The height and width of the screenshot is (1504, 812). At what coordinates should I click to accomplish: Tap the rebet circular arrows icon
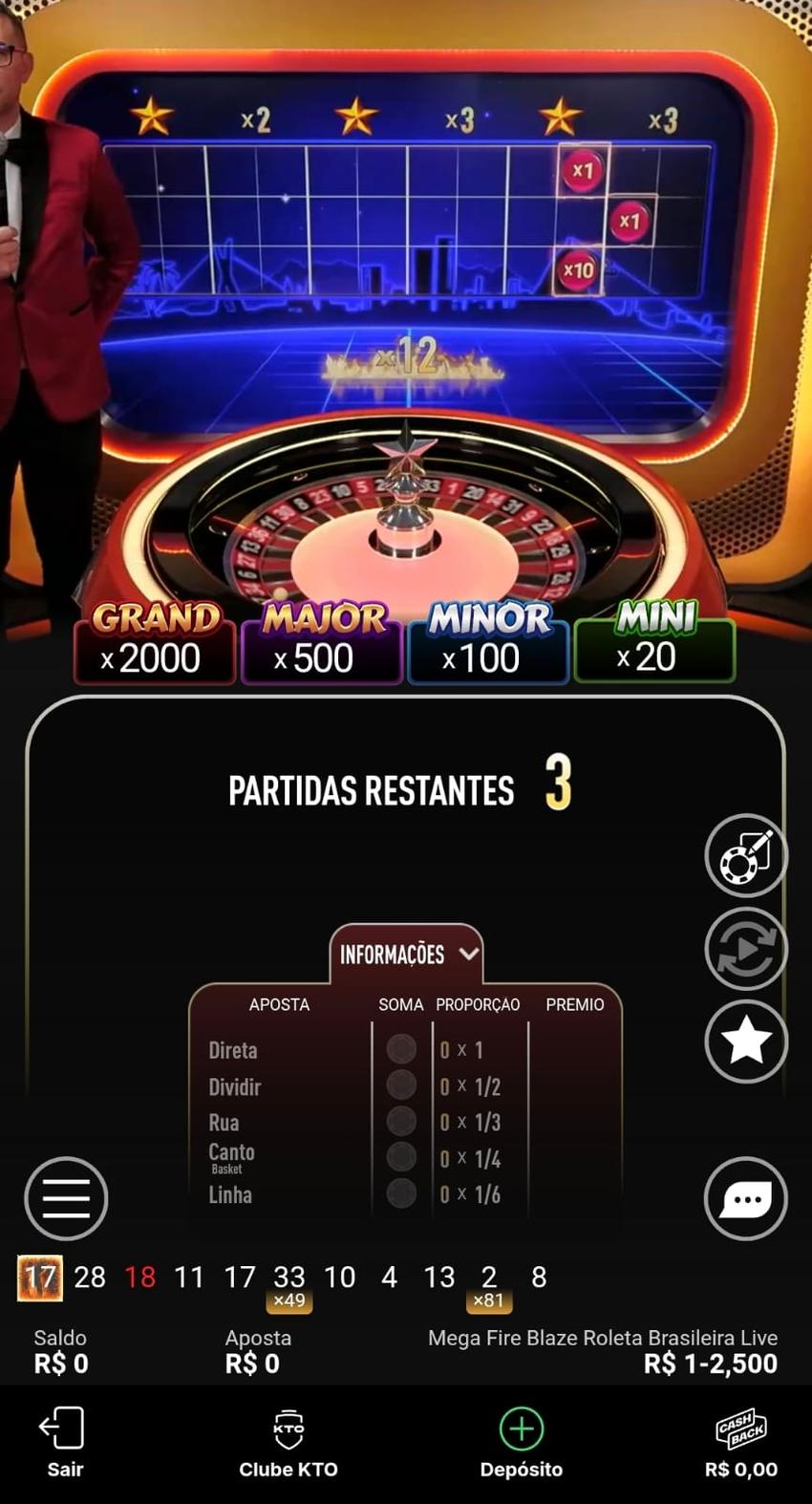click(x=745, y=949)
